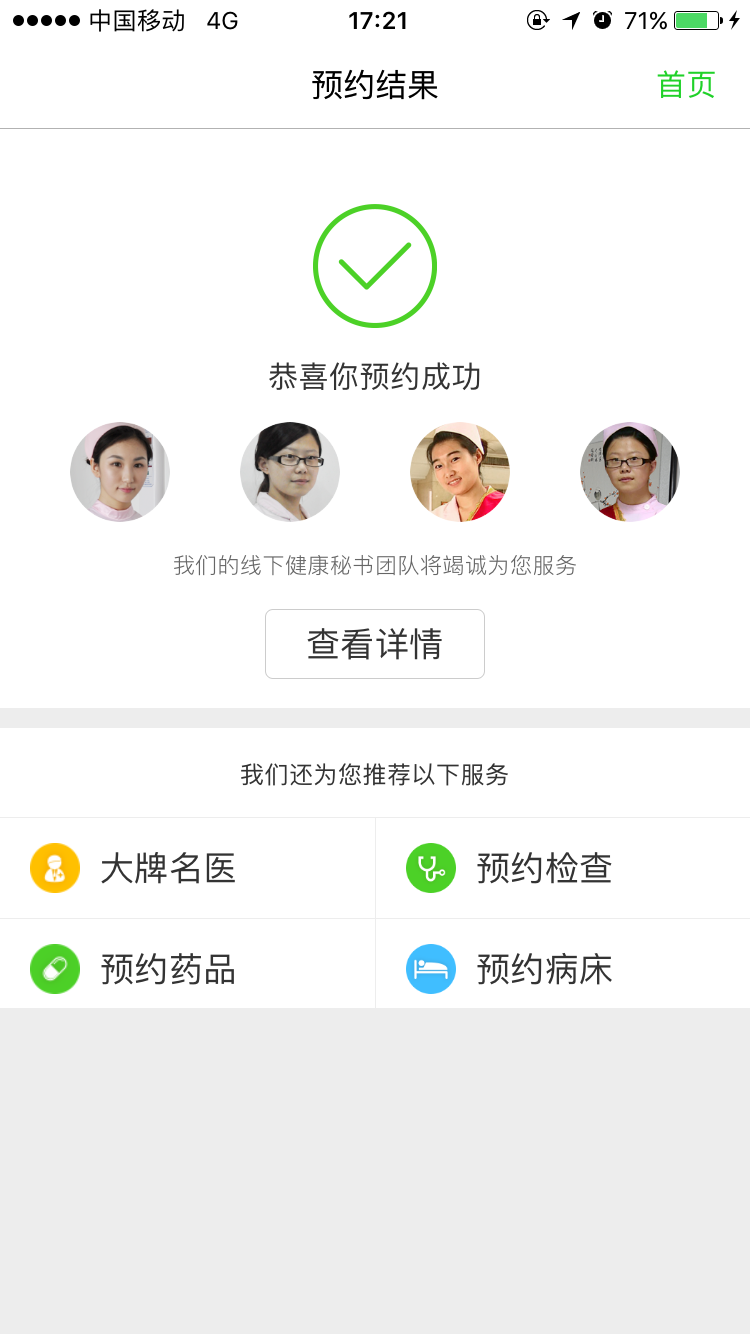
Task: Choose the 预约病床 service
Action: point(544,969)
